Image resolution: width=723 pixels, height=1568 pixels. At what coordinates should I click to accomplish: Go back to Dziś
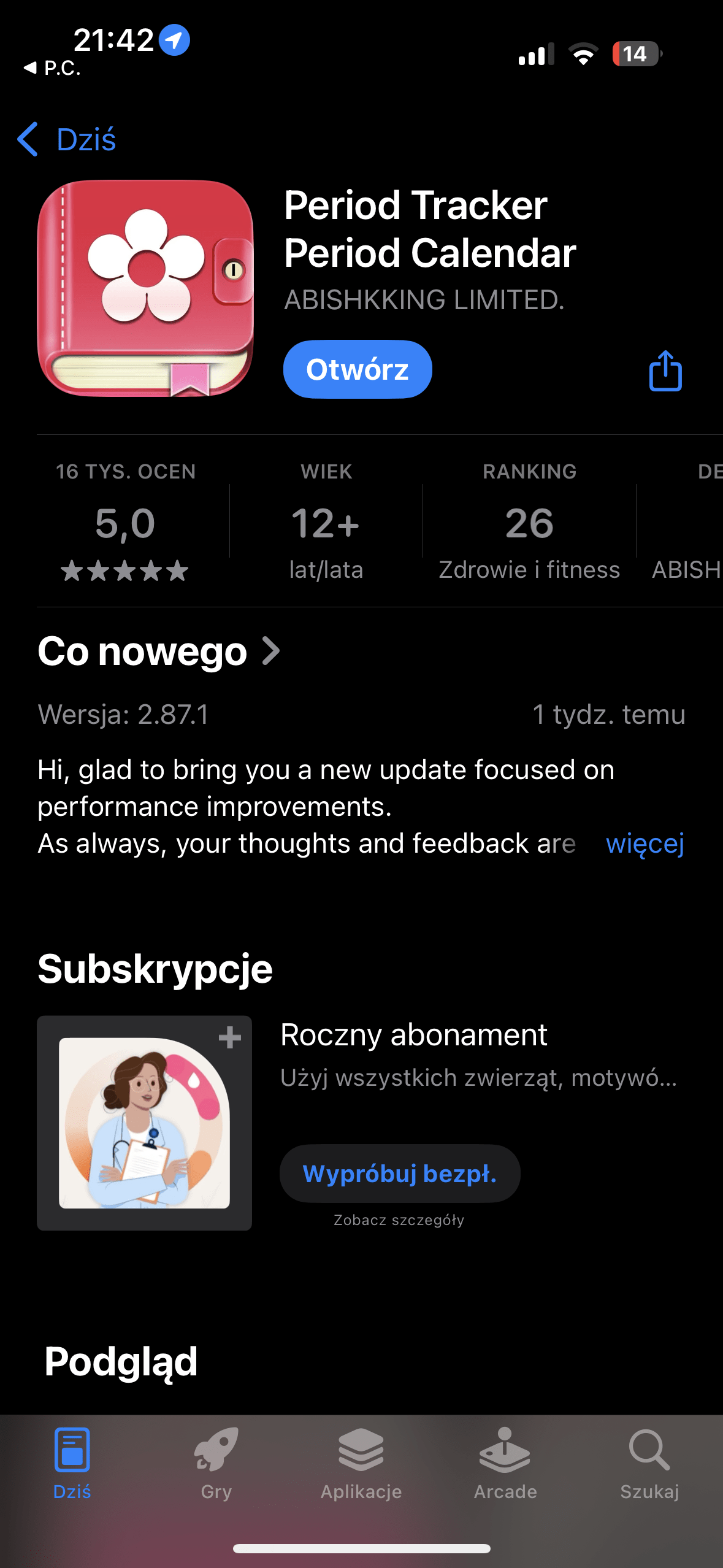67,139
